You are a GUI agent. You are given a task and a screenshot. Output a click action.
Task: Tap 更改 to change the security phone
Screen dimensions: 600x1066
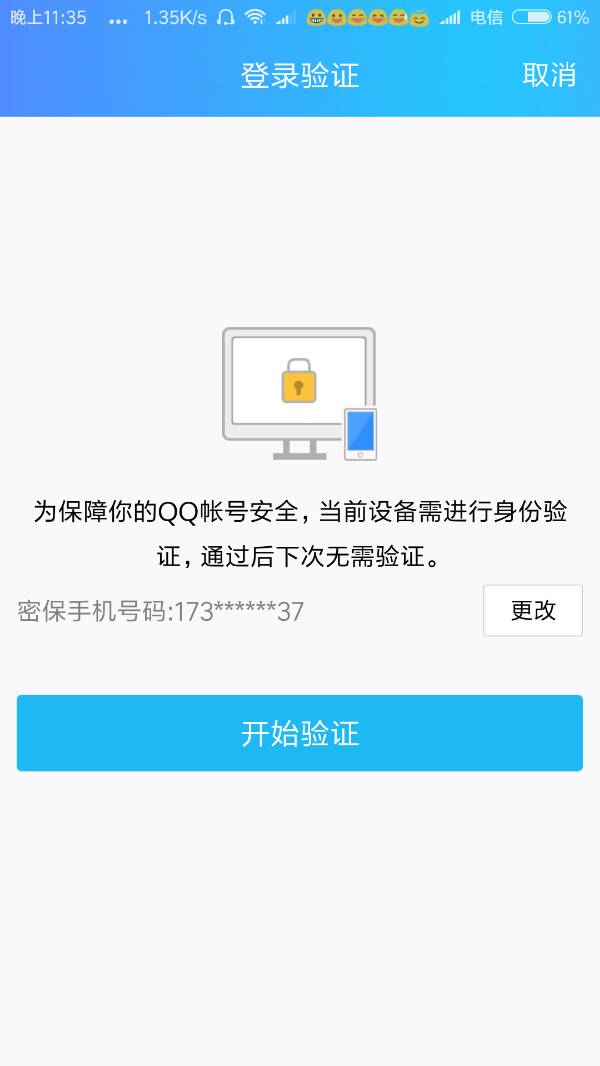tap(533, 611)
